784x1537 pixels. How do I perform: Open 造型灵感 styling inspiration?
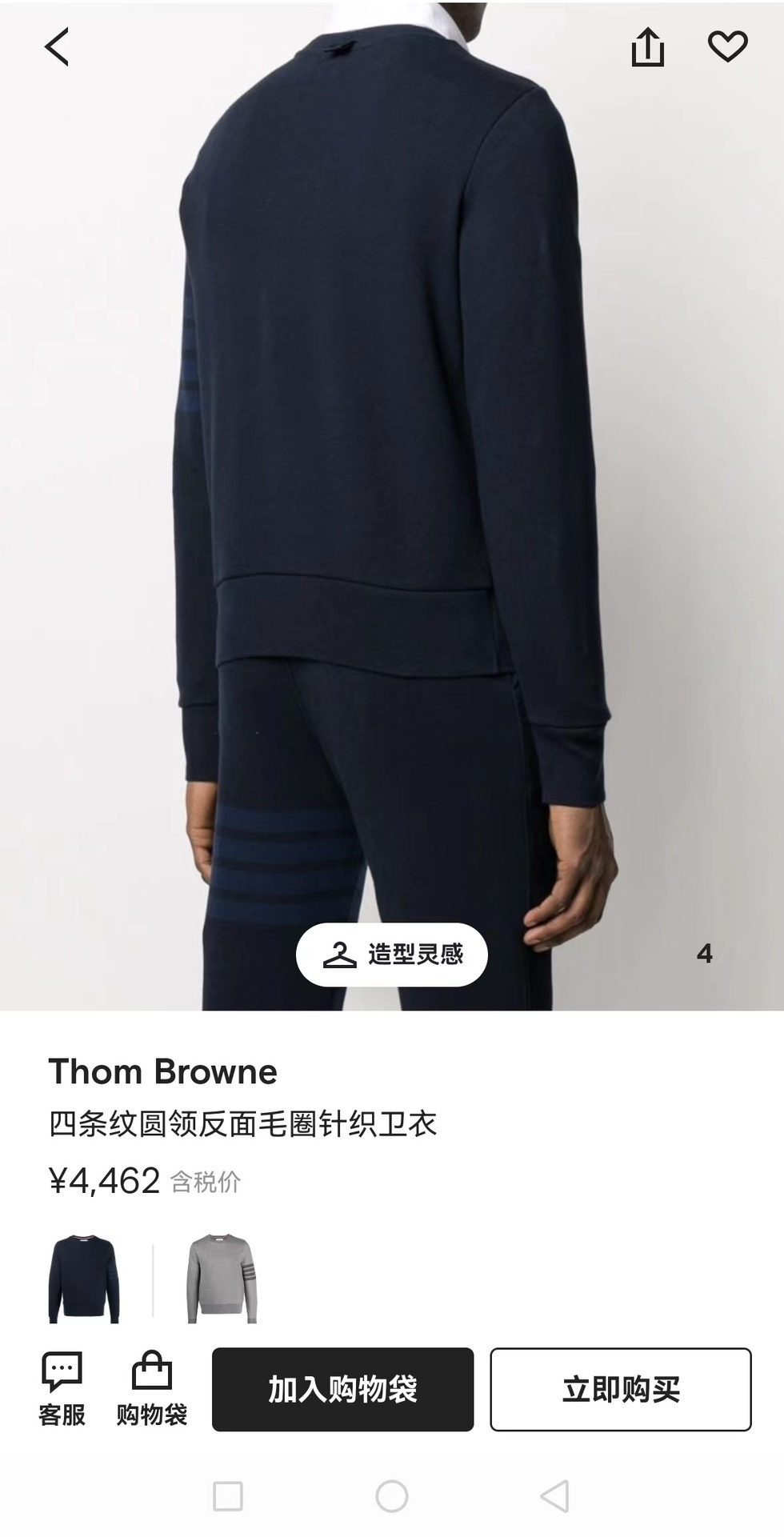(x=392, y=955)
